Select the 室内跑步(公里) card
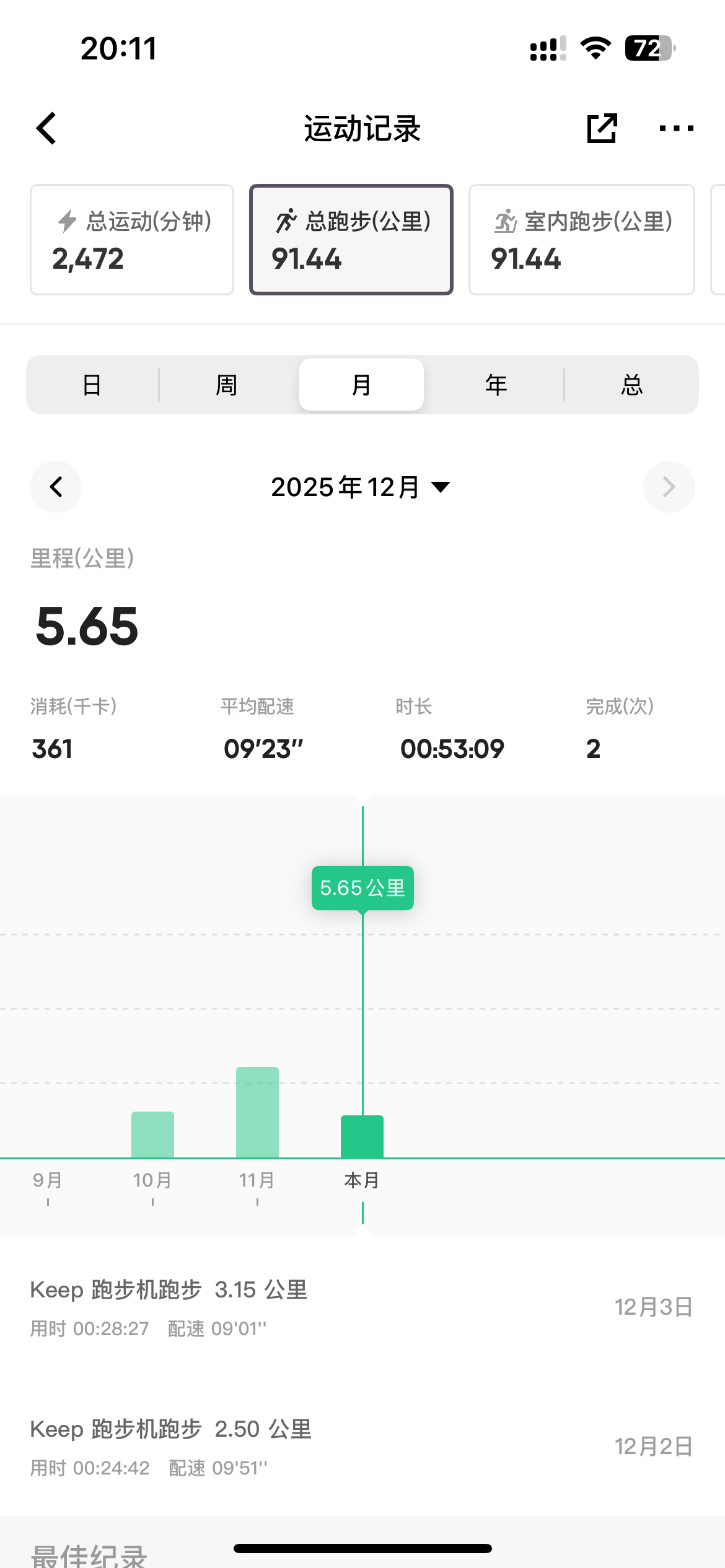This screenshot has width=725, height=1568. (x=581, y=240)
